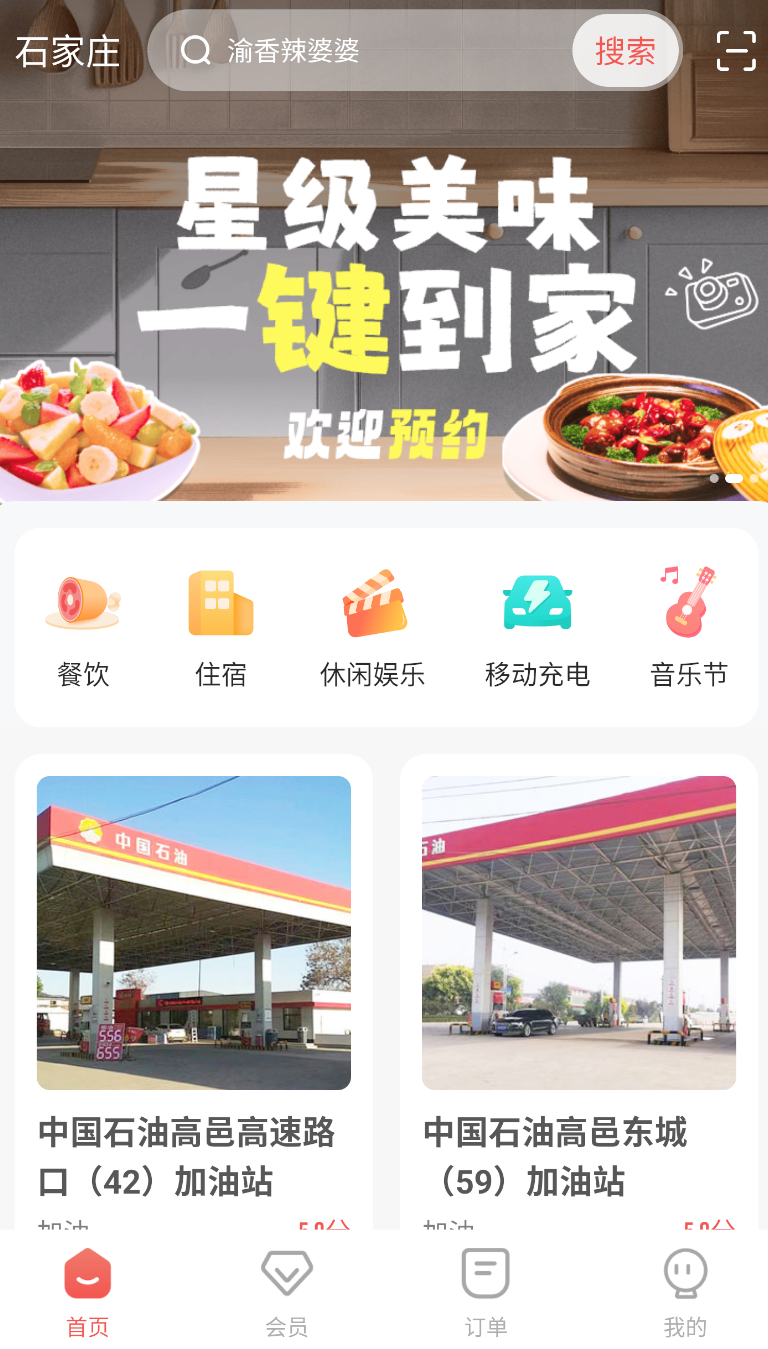Go to the 订单 tab

[486, 1292]
